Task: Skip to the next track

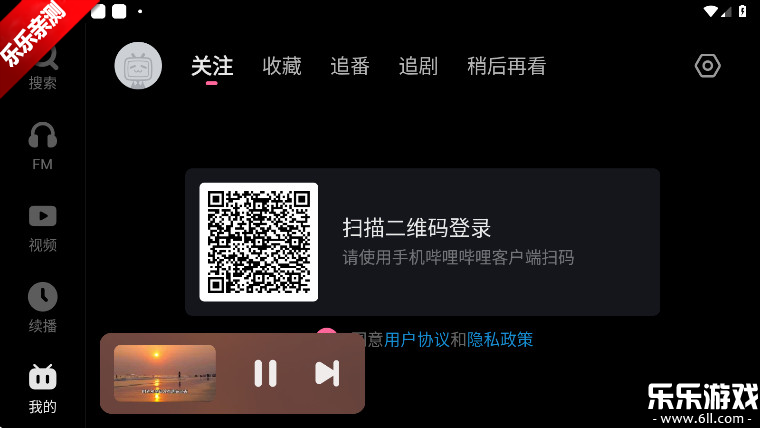Action: coord(327,373)
